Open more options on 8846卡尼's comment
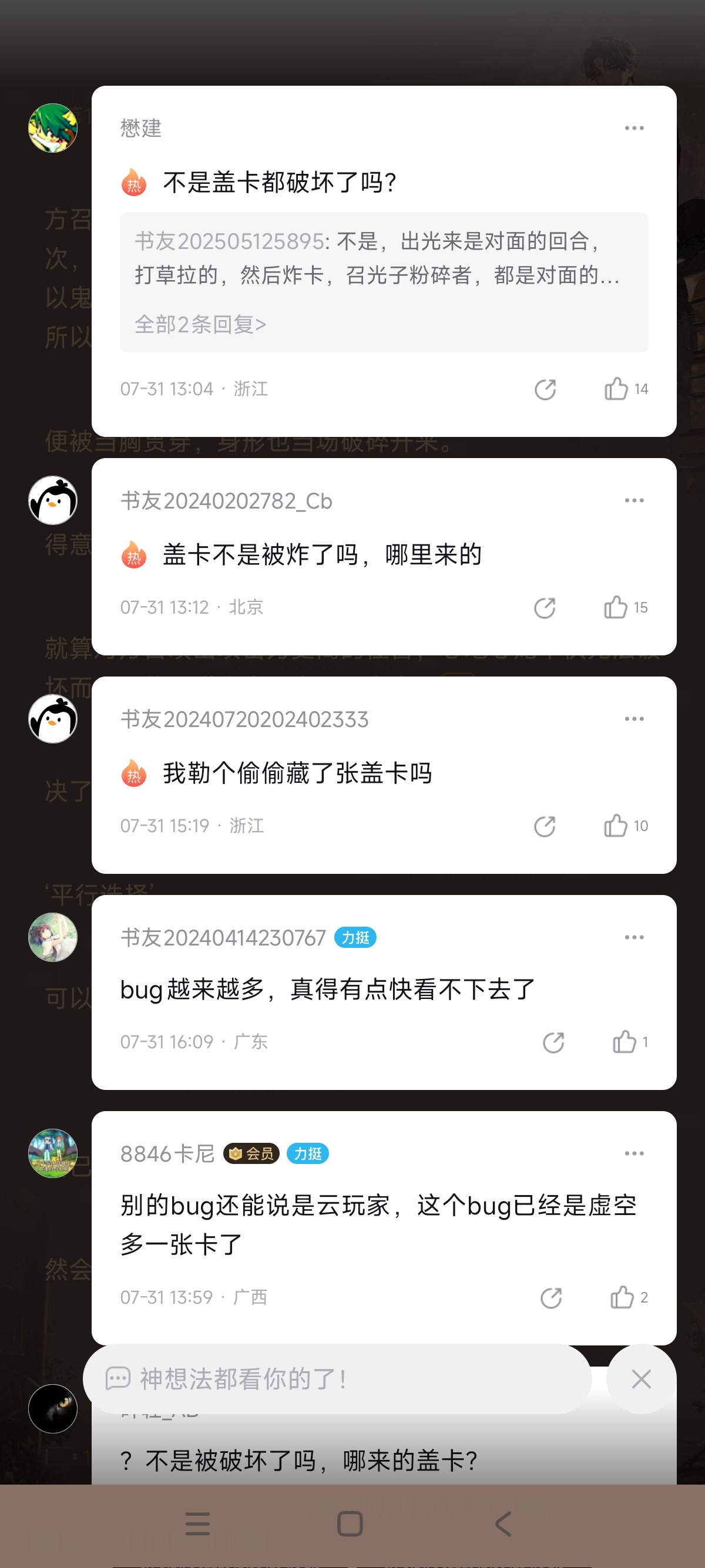The height and width of the screenshot is (1568, 705). [x=634, y=1153]
